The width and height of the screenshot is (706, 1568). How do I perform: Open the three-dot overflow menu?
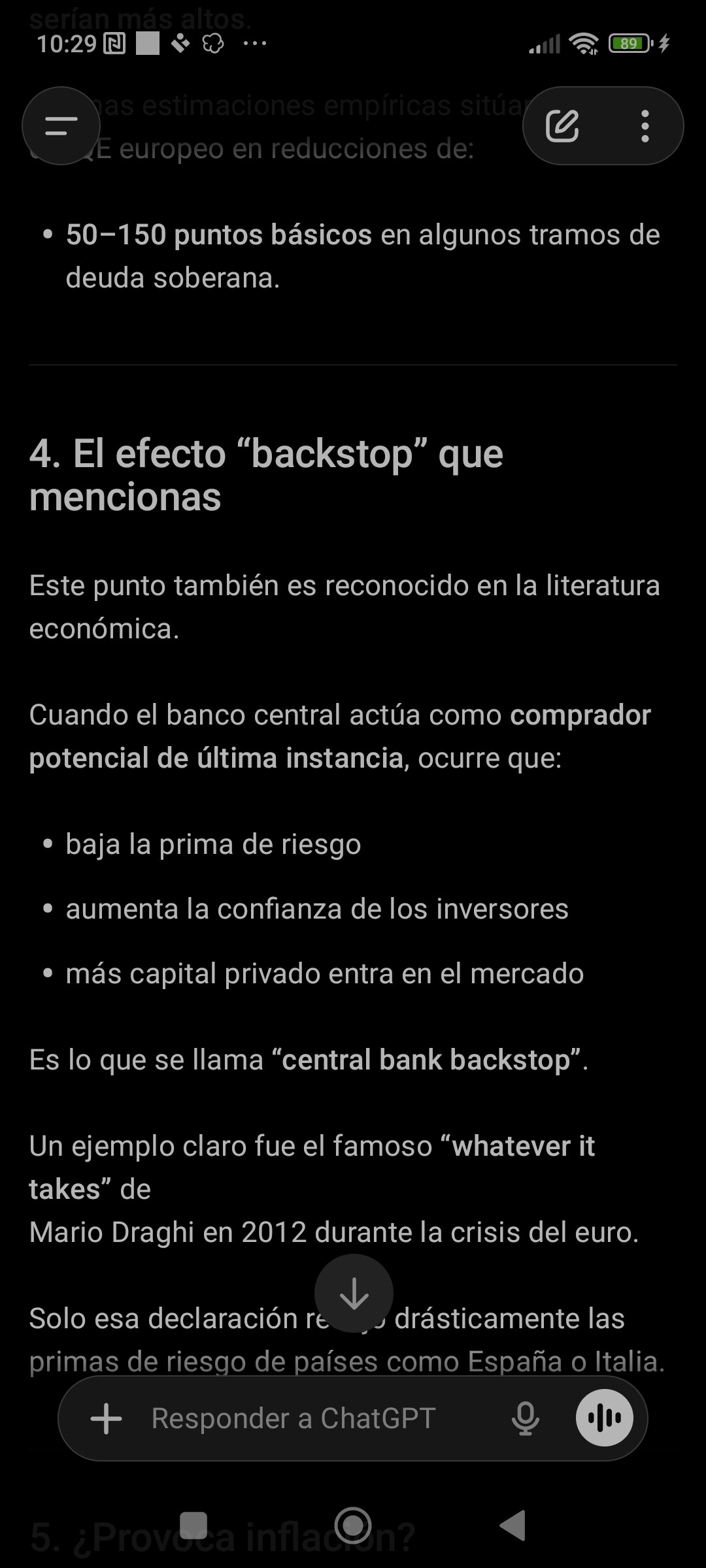(645, 125)
